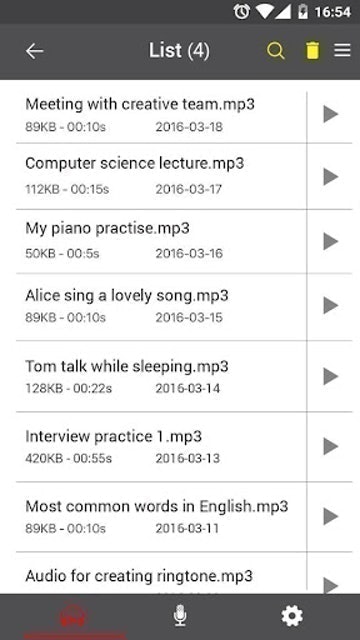Open Tom talk while sleeping.mp3 row
The image size is (360, 640).
(x=161, y=376)
